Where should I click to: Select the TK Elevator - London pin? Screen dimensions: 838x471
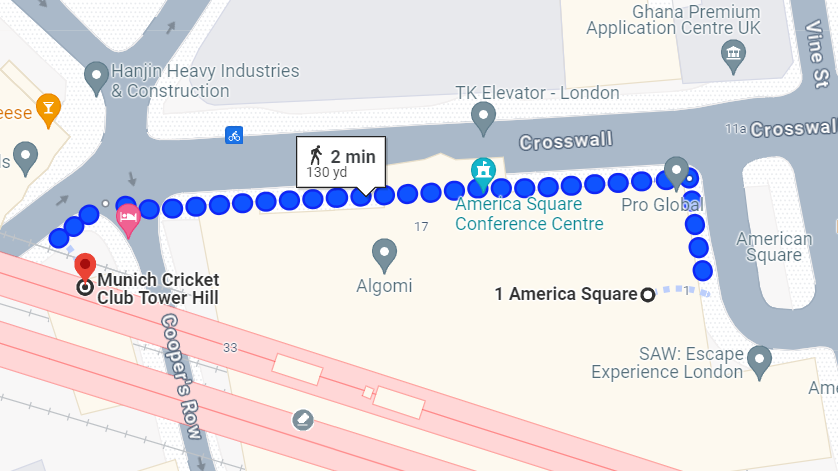(483, 119)
